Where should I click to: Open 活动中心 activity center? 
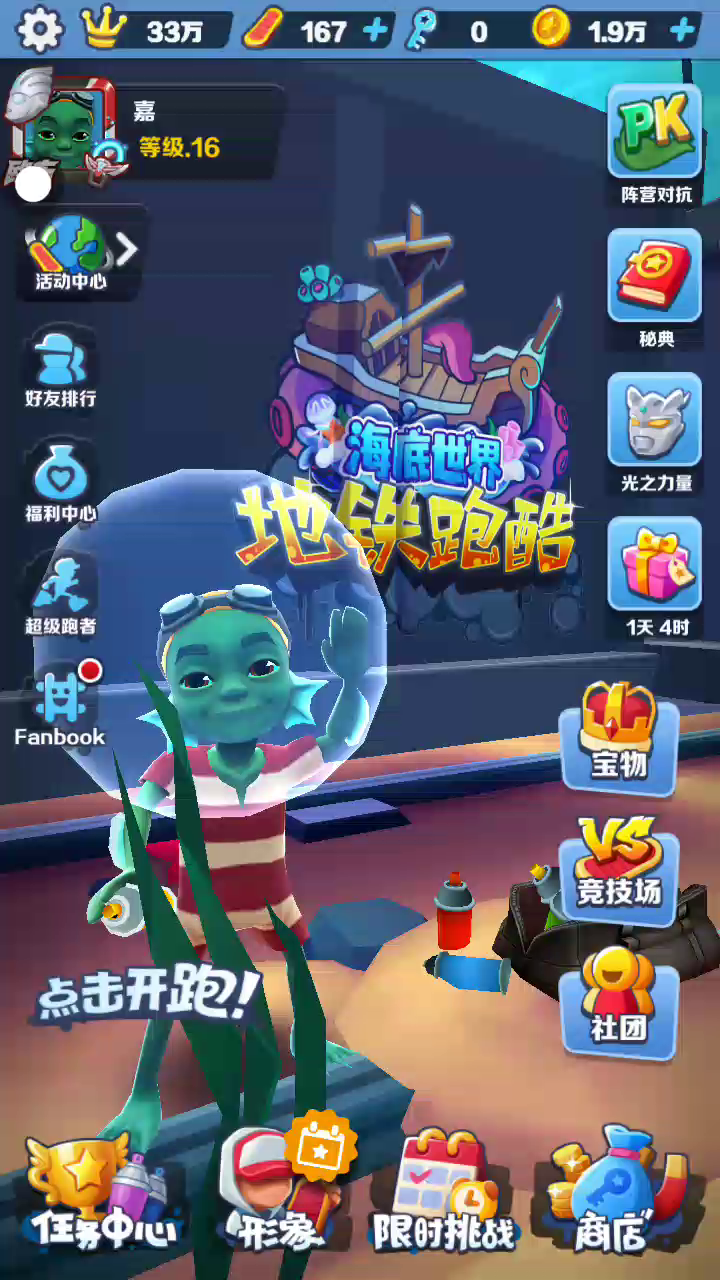(x=72, y=252)
